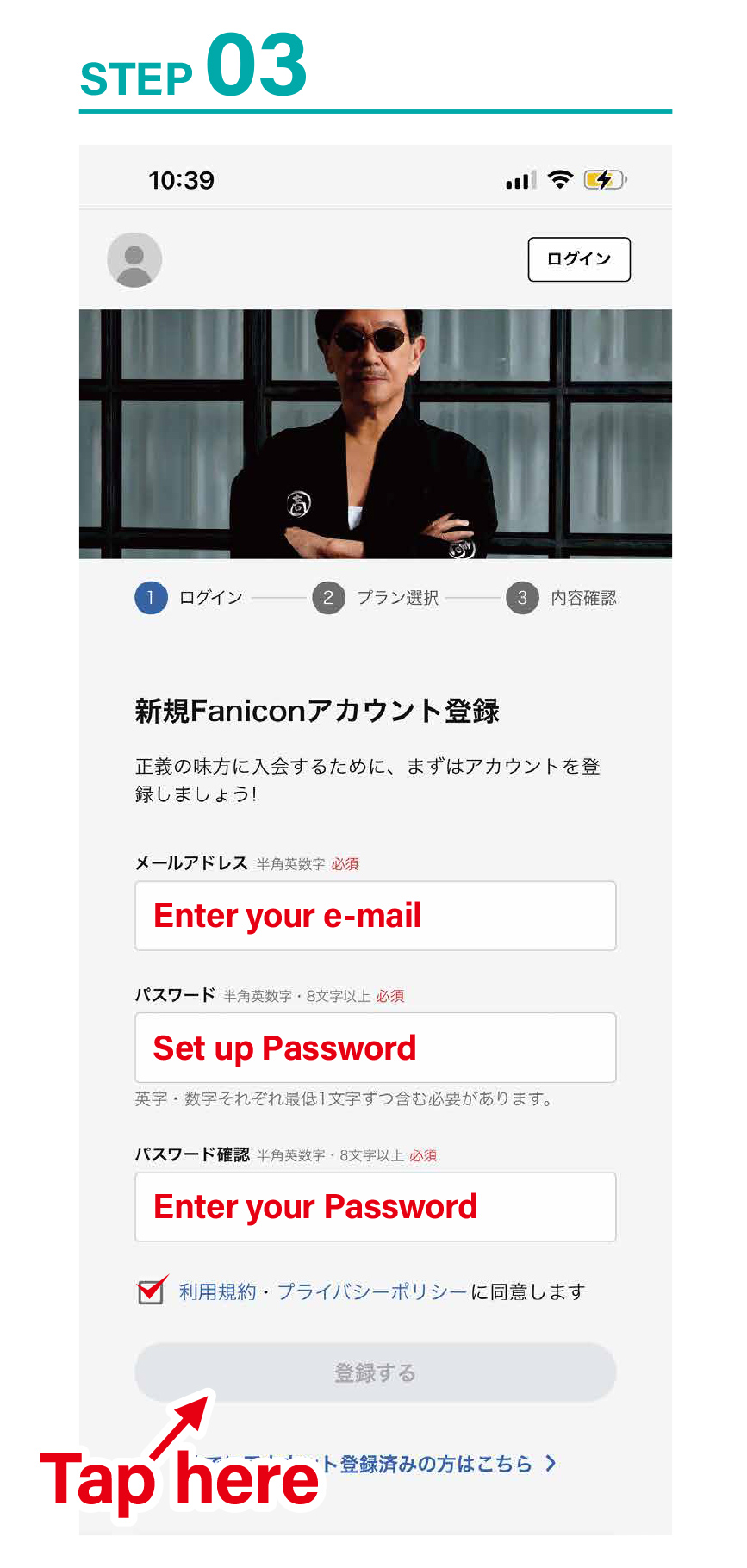Select the gray step 3 circle indicator
Viewport: 747px width, 1568px height.
point(522,598)
